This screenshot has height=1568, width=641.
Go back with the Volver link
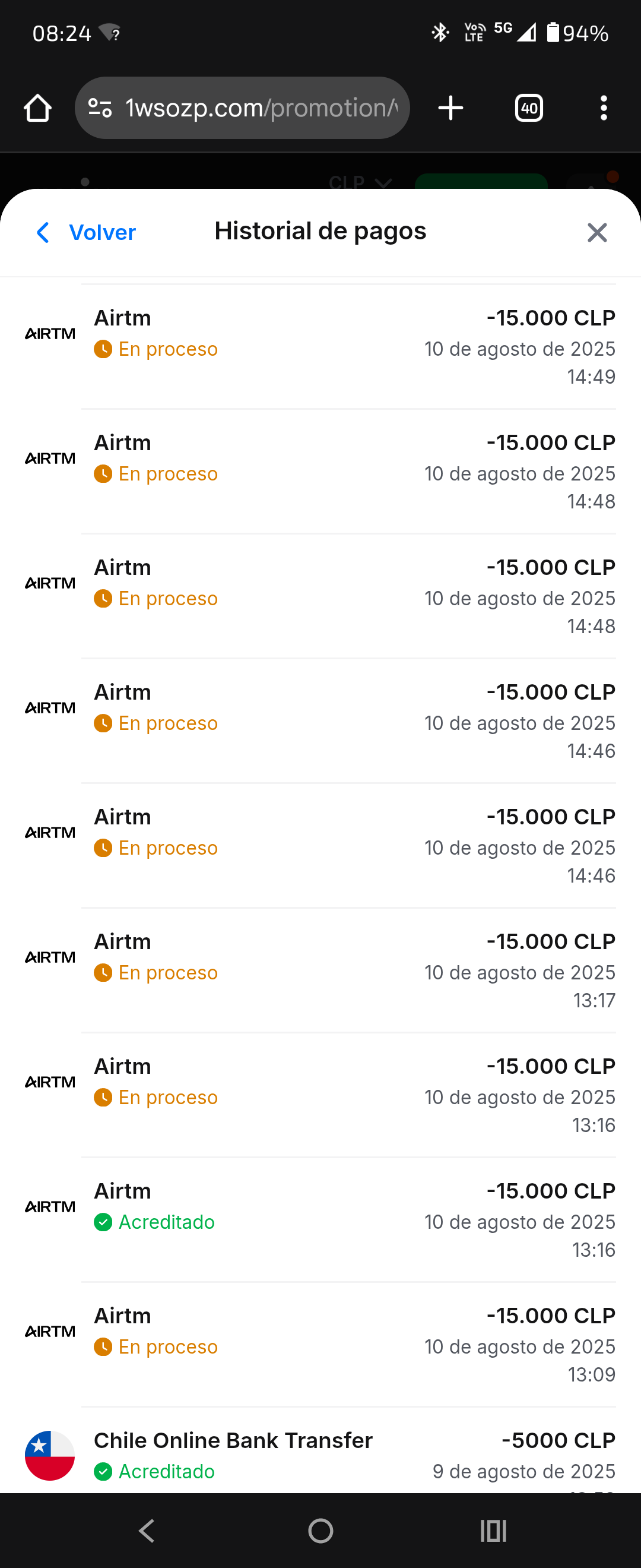(87, 232)
